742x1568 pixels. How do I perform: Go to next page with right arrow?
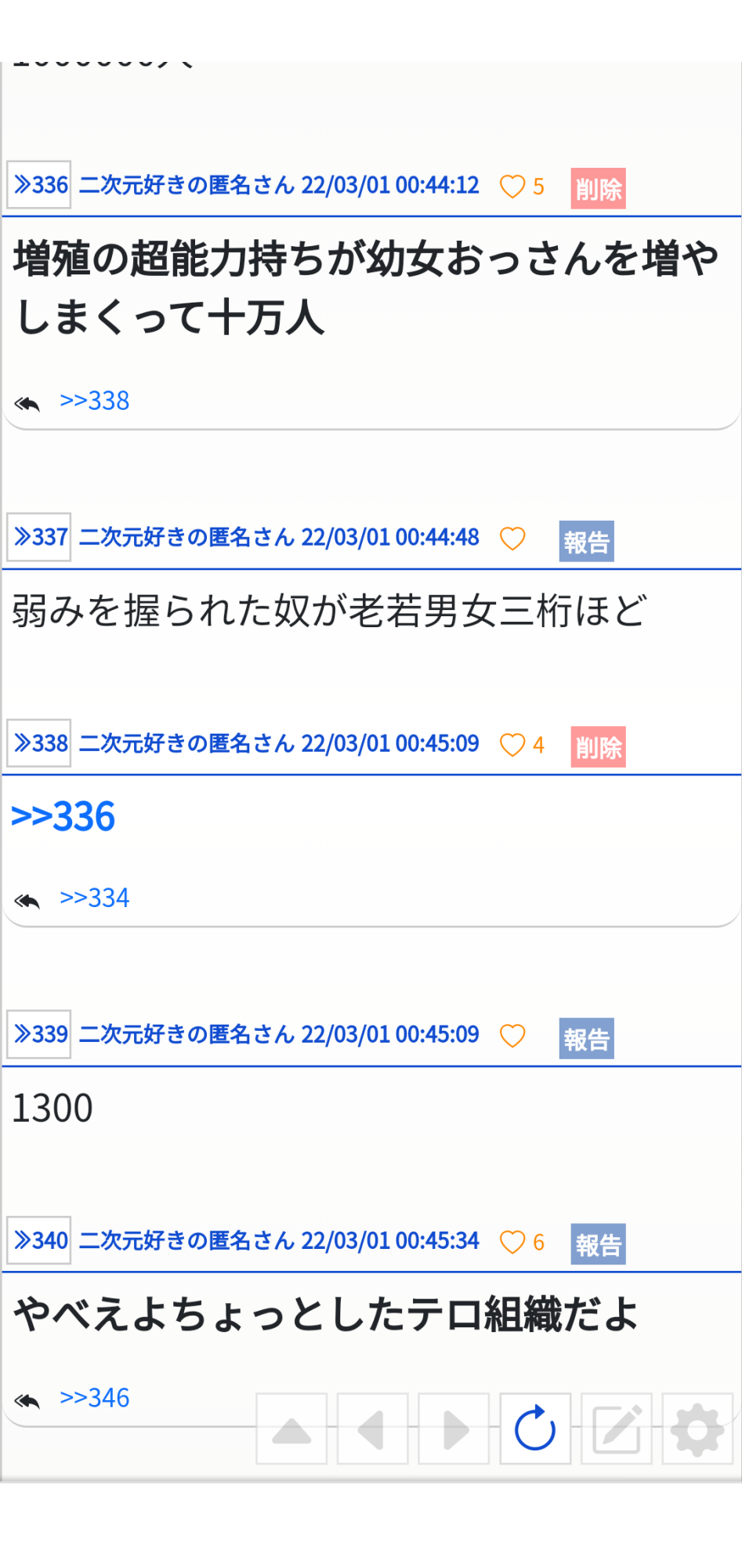(x=454, y=1428)
